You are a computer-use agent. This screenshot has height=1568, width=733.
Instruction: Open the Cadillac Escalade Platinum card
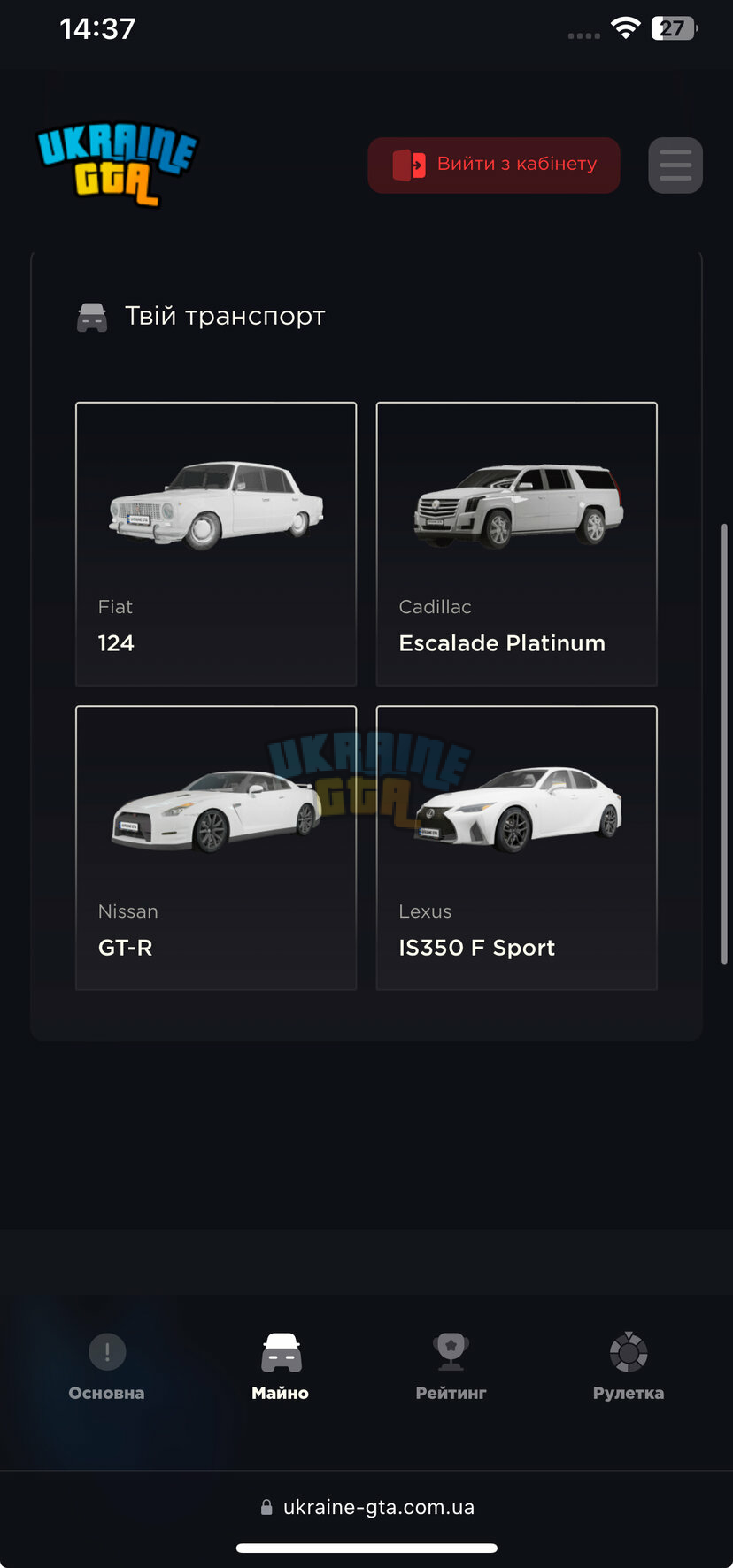pyautogui.click(x=517, y=544)
